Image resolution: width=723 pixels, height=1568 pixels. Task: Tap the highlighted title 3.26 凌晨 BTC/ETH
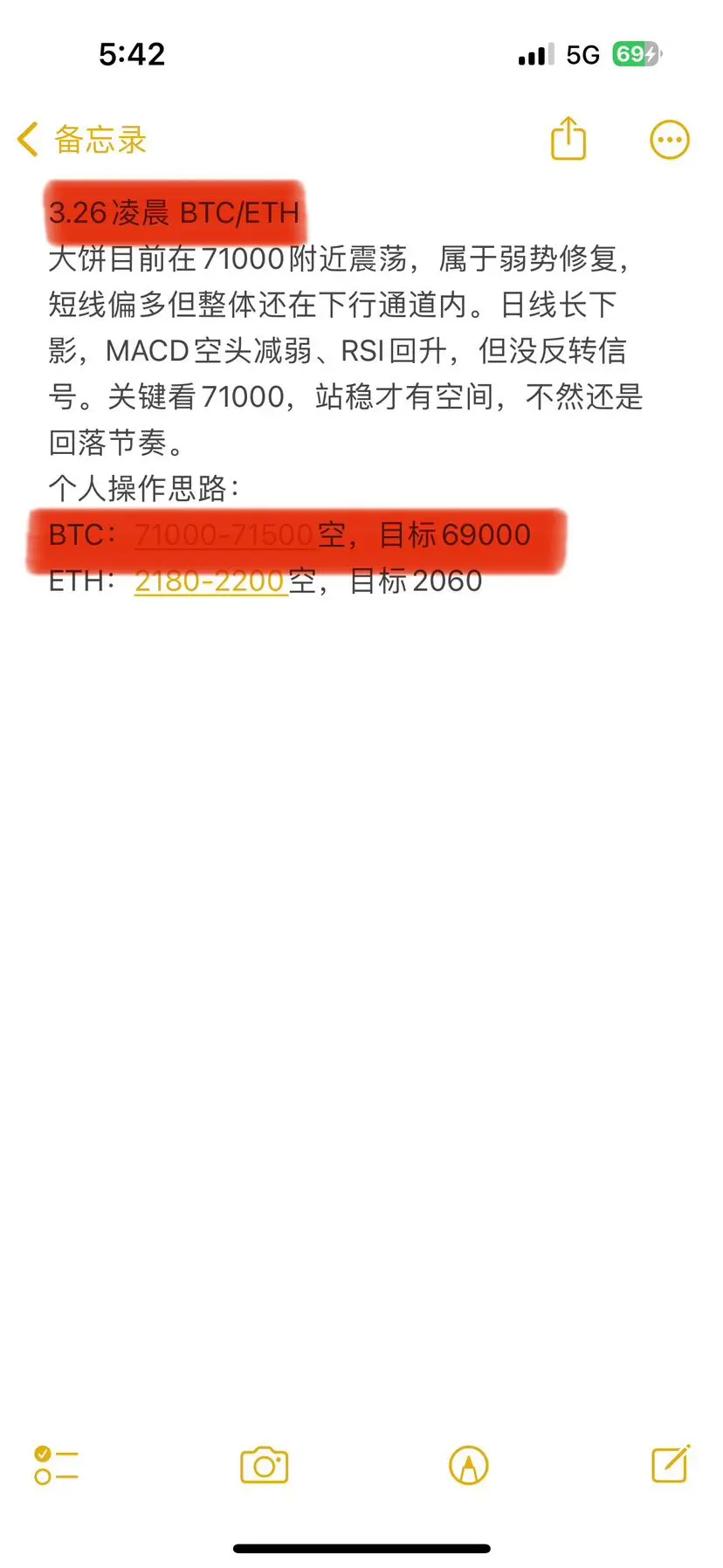click(x=175, y=211)
